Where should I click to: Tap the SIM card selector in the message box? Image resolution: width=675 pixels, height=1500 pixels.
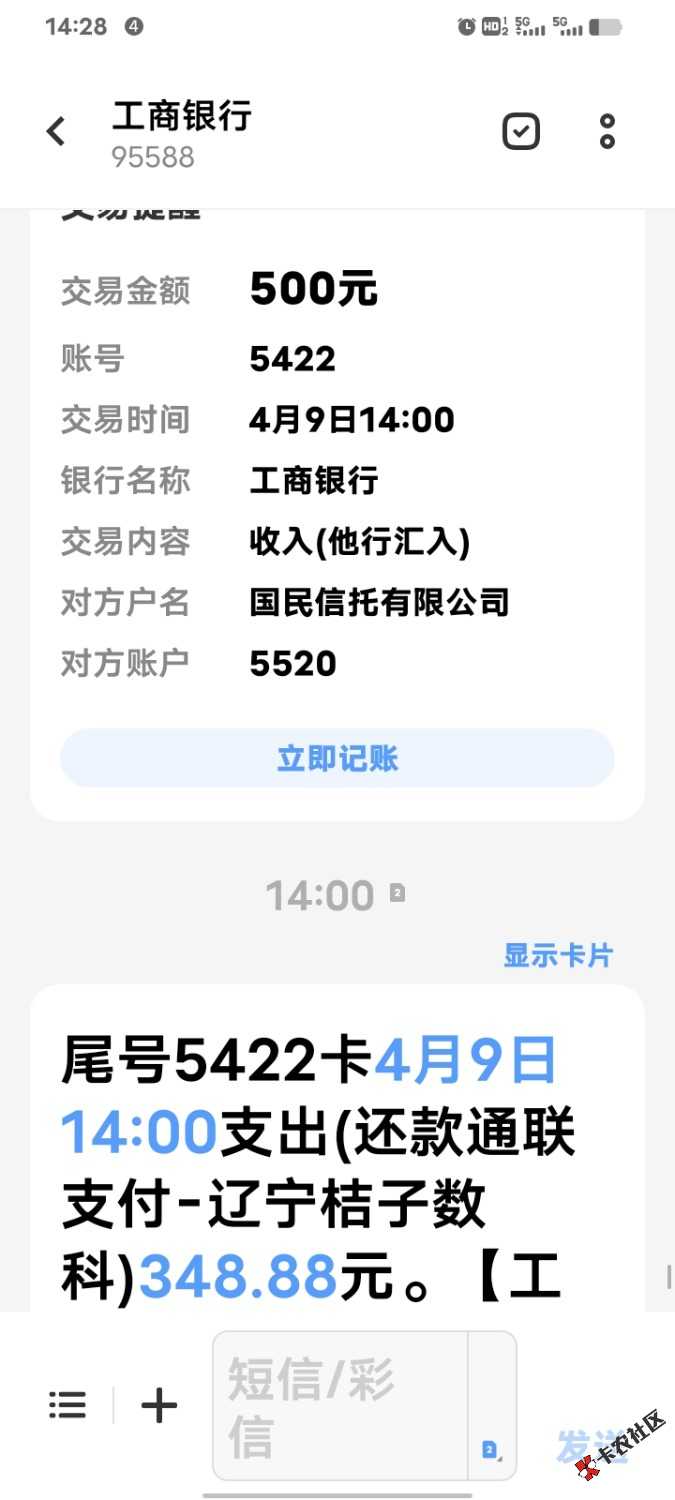coord(491,1448)
